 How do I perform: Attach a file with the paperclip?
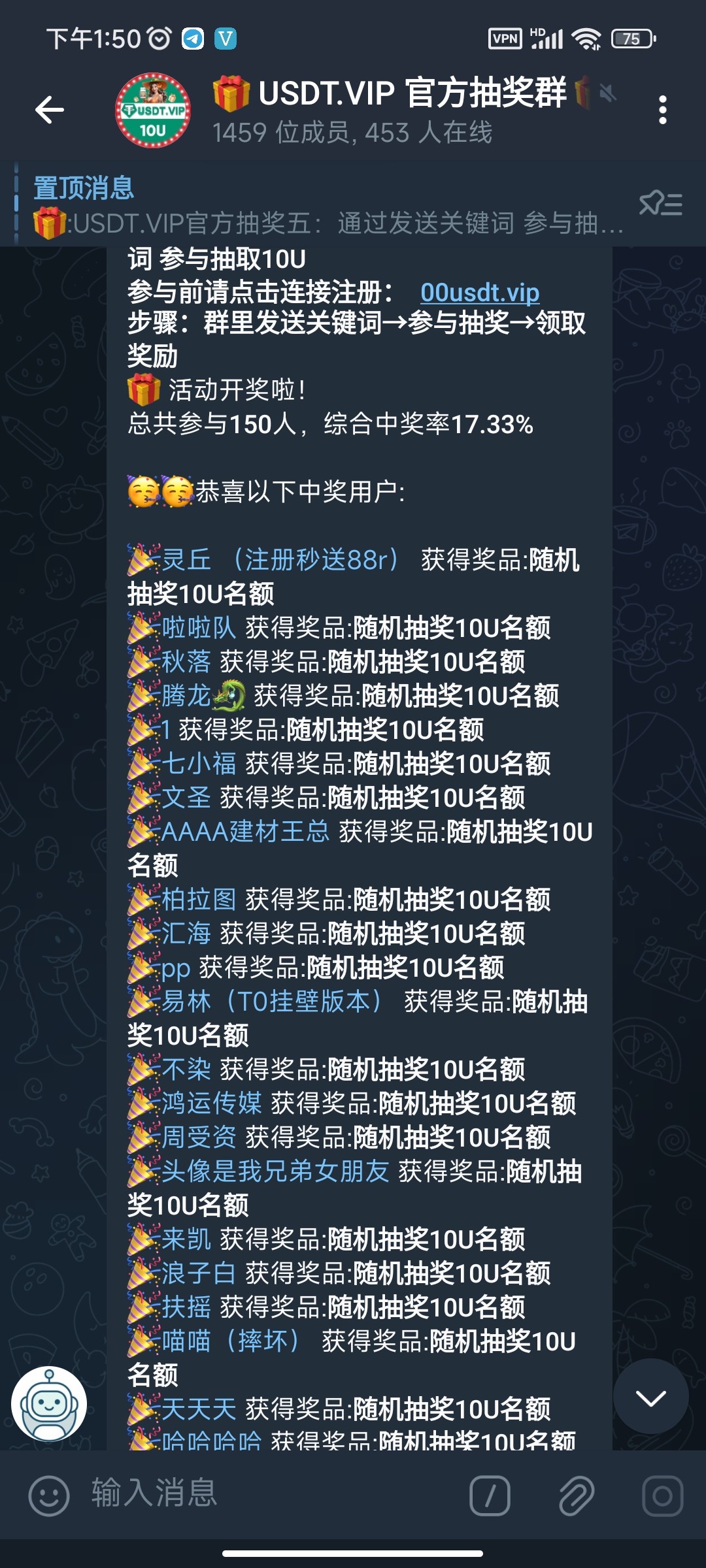[576, 1495]
